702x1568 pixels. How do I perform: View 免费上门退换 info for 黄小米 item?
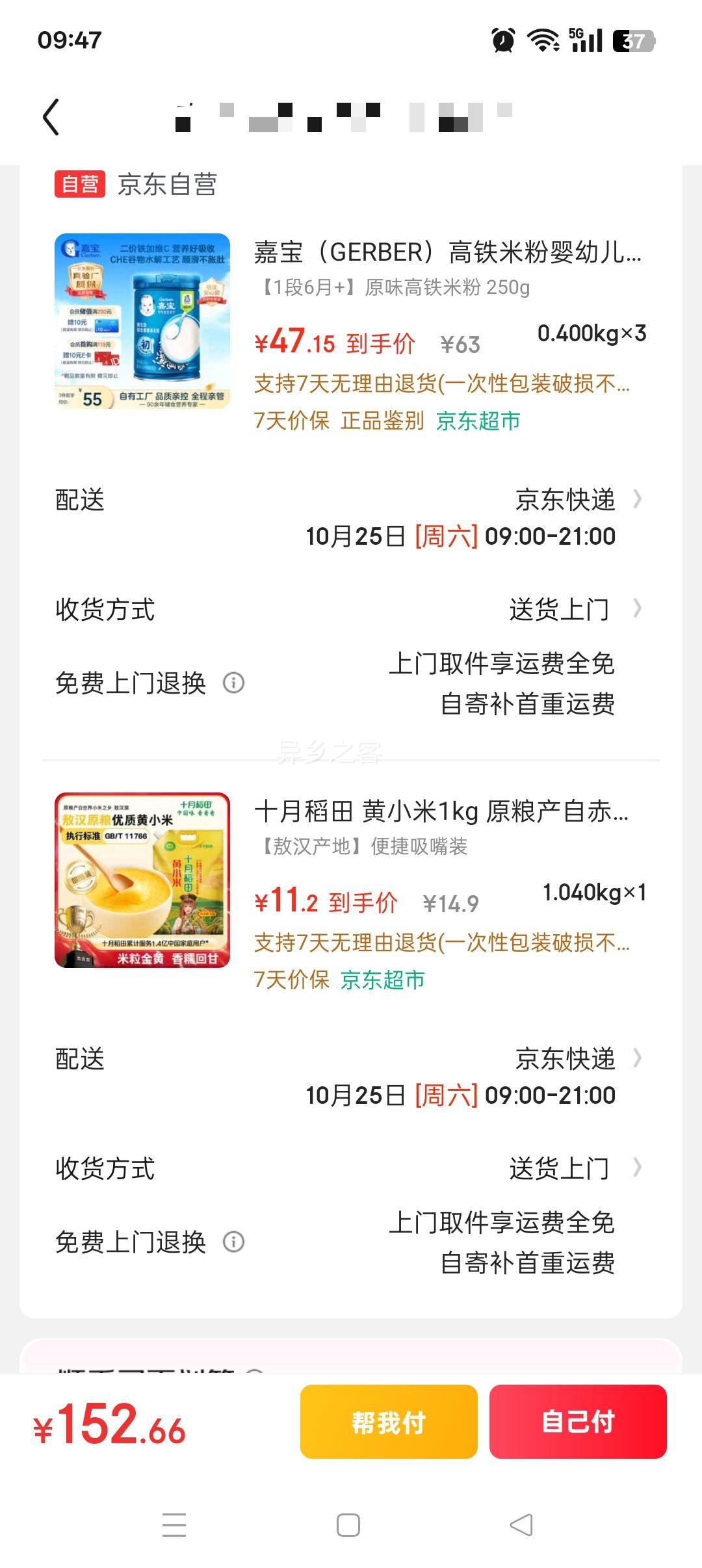[234, 1242]
